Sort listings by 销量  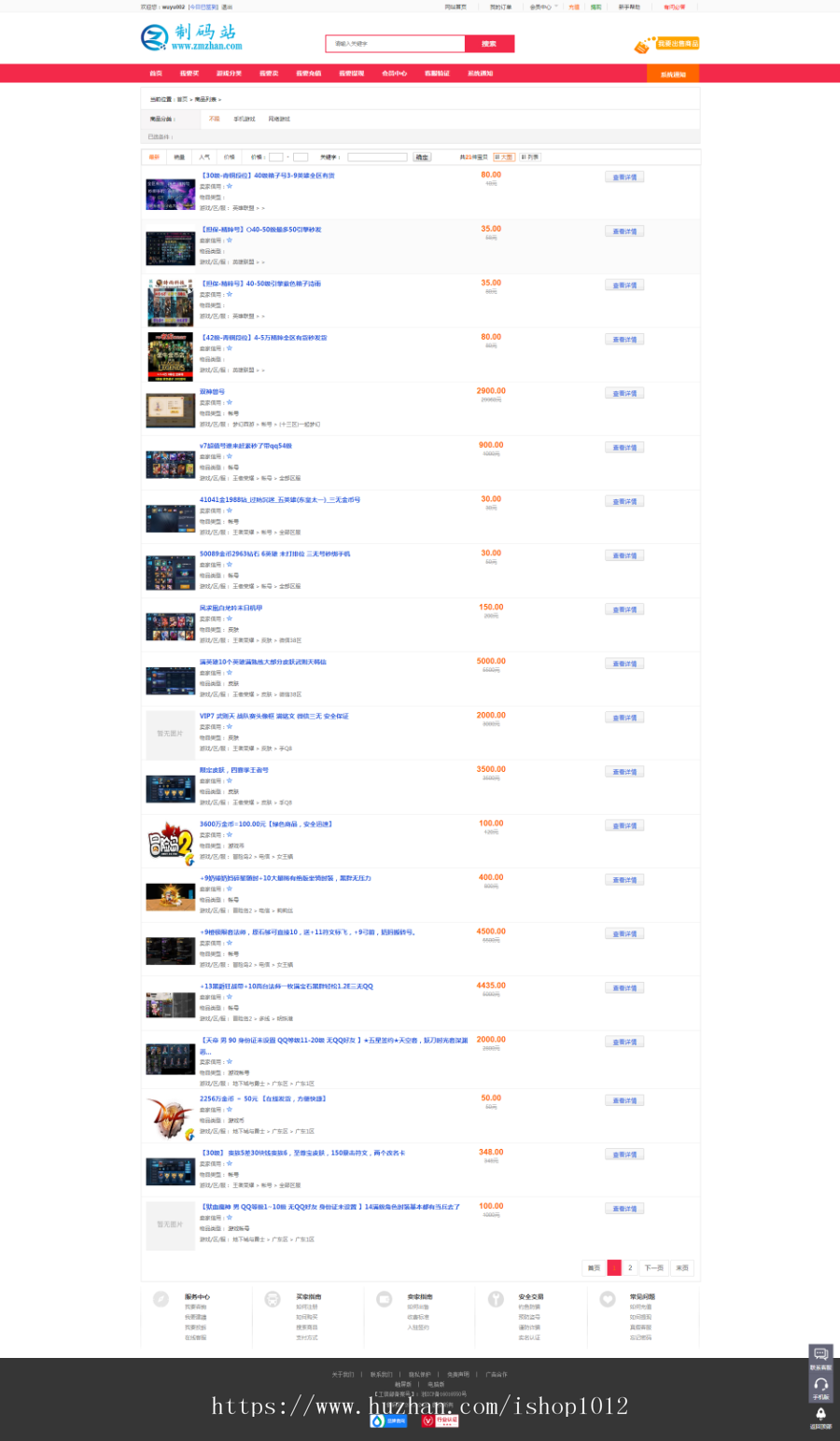tap(179, 157)
